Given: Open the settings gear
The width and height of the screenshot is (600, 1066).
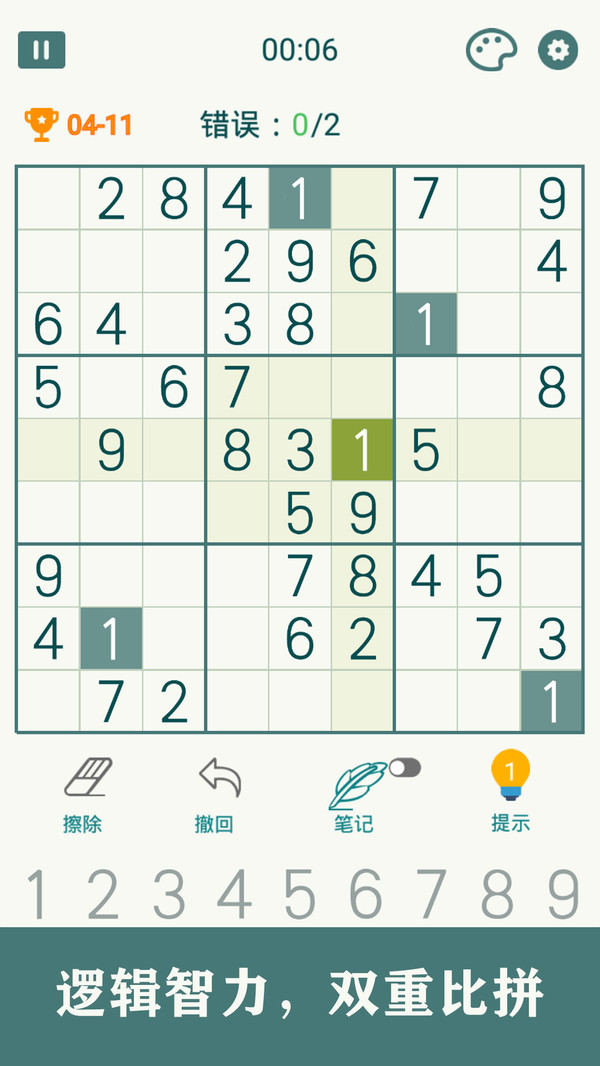Looking at the screenshot, I should 558,50.
